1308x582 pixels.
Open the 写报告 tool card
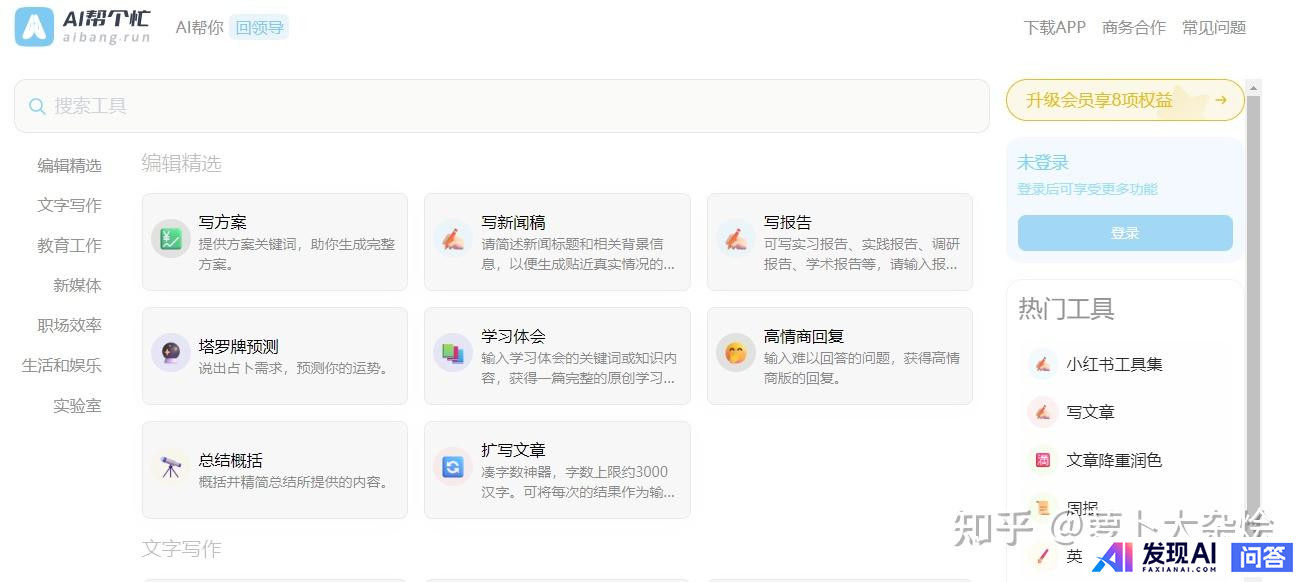click(x=839, y=242)
